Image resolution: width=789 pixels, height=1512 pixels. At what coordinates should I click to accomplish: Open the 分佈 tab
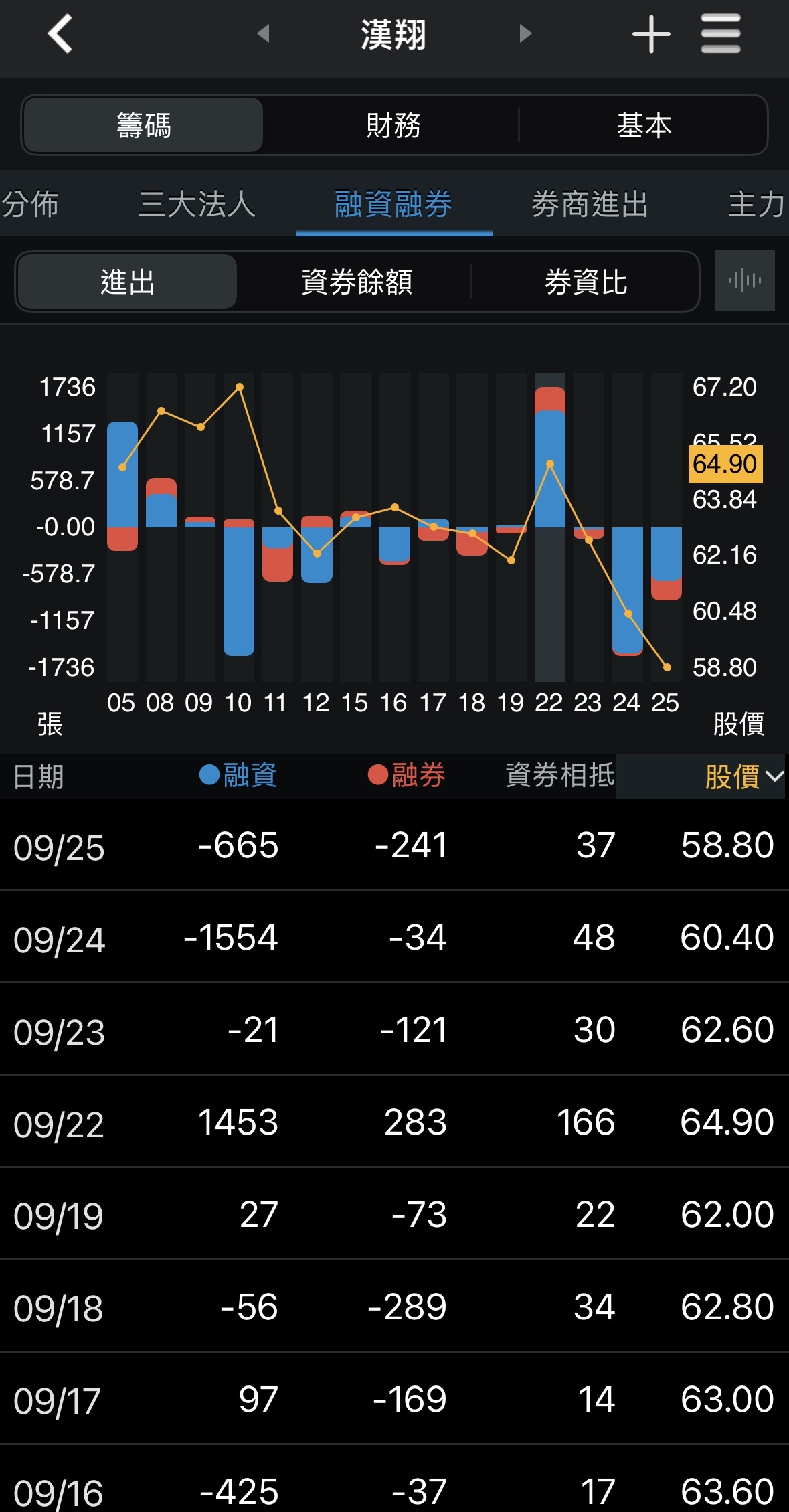30,204
